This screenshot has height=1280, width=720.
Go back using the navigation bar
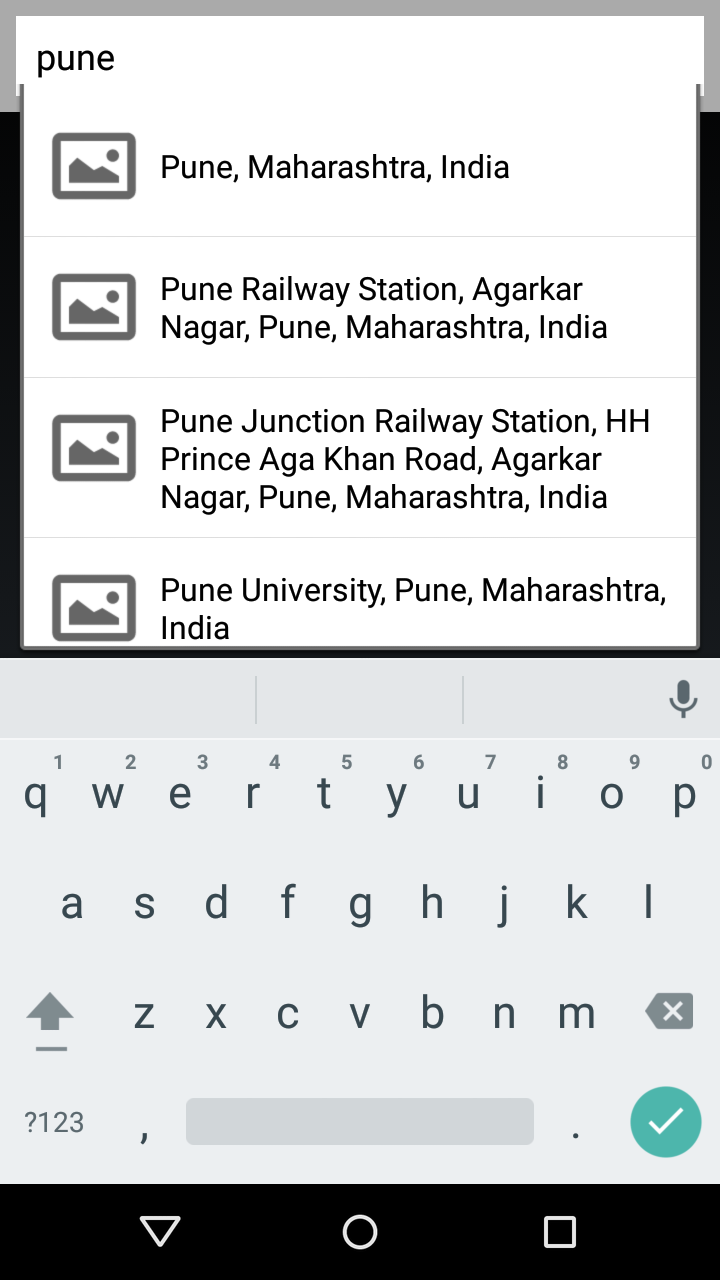click(160, 1231)
